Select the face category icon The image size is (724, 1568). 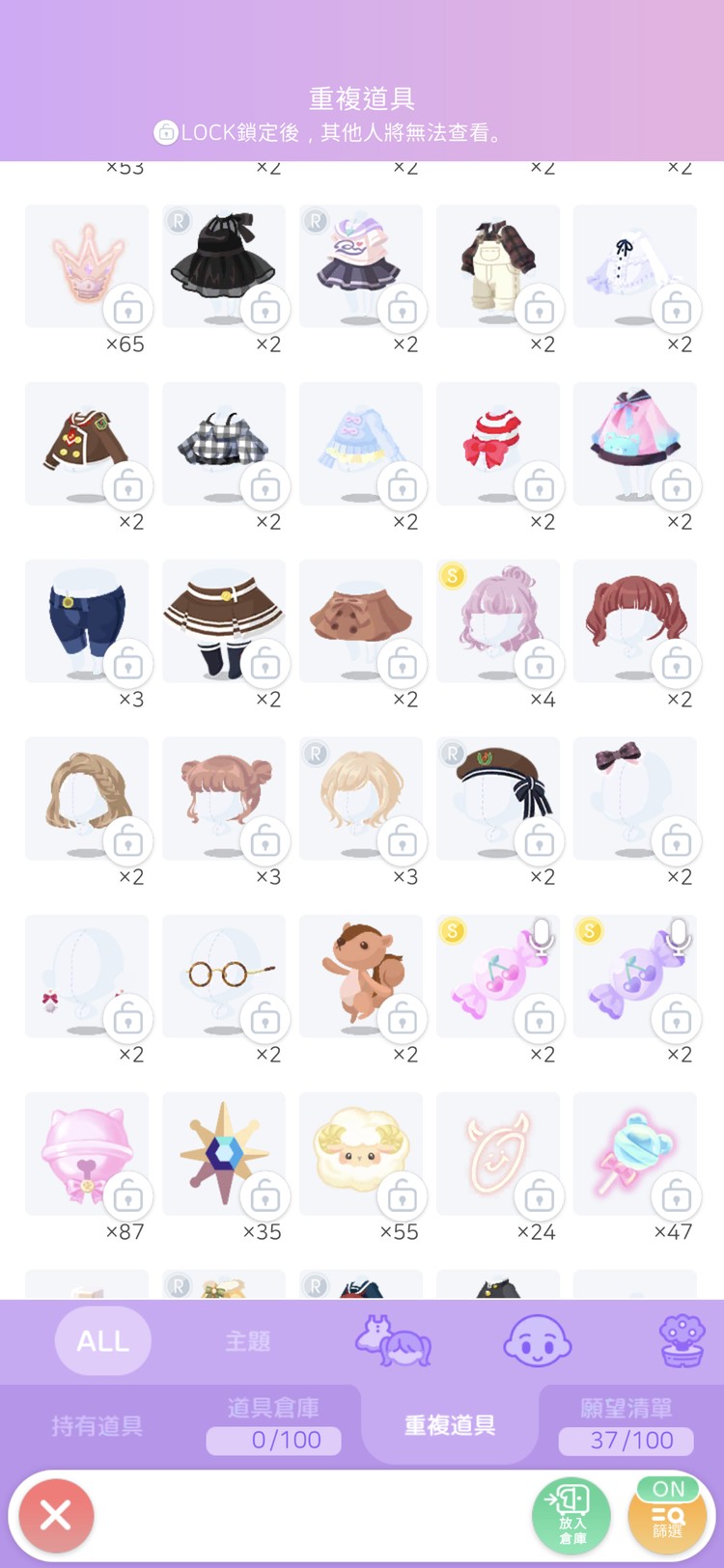[x=538, y=1341]
